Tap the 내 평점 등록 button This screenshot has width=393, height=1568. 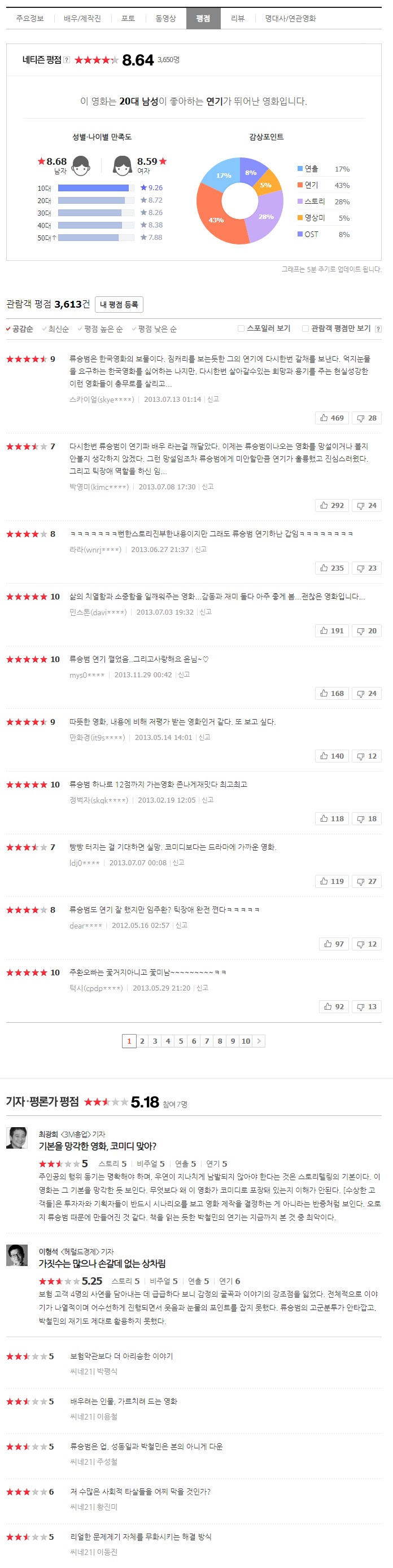(x=119, y=304)
